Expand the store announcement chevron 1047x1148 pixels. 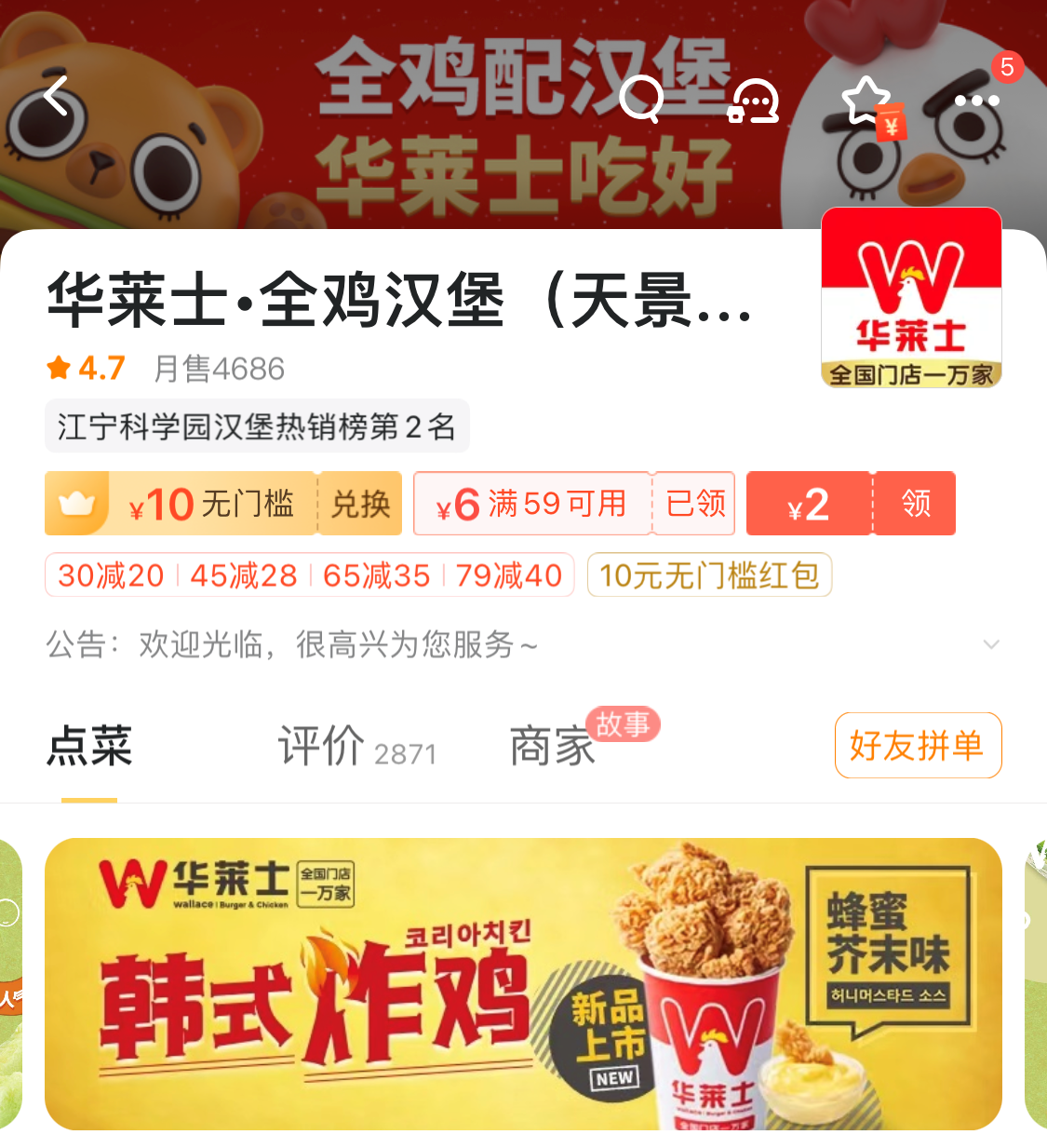pyautogui.click(x=991, y=644)
